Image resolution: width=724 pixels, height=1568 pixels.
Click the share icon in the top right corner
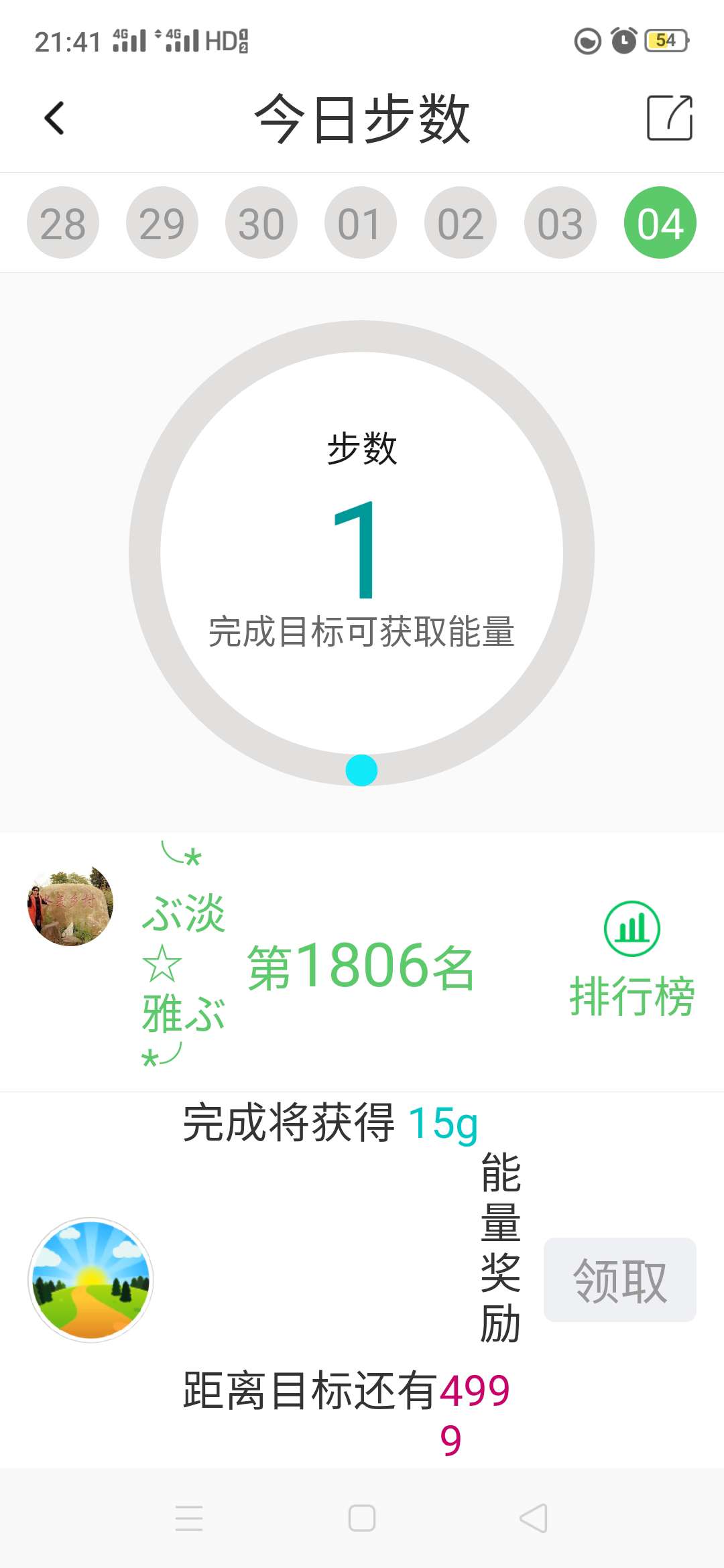click(669, 119)
